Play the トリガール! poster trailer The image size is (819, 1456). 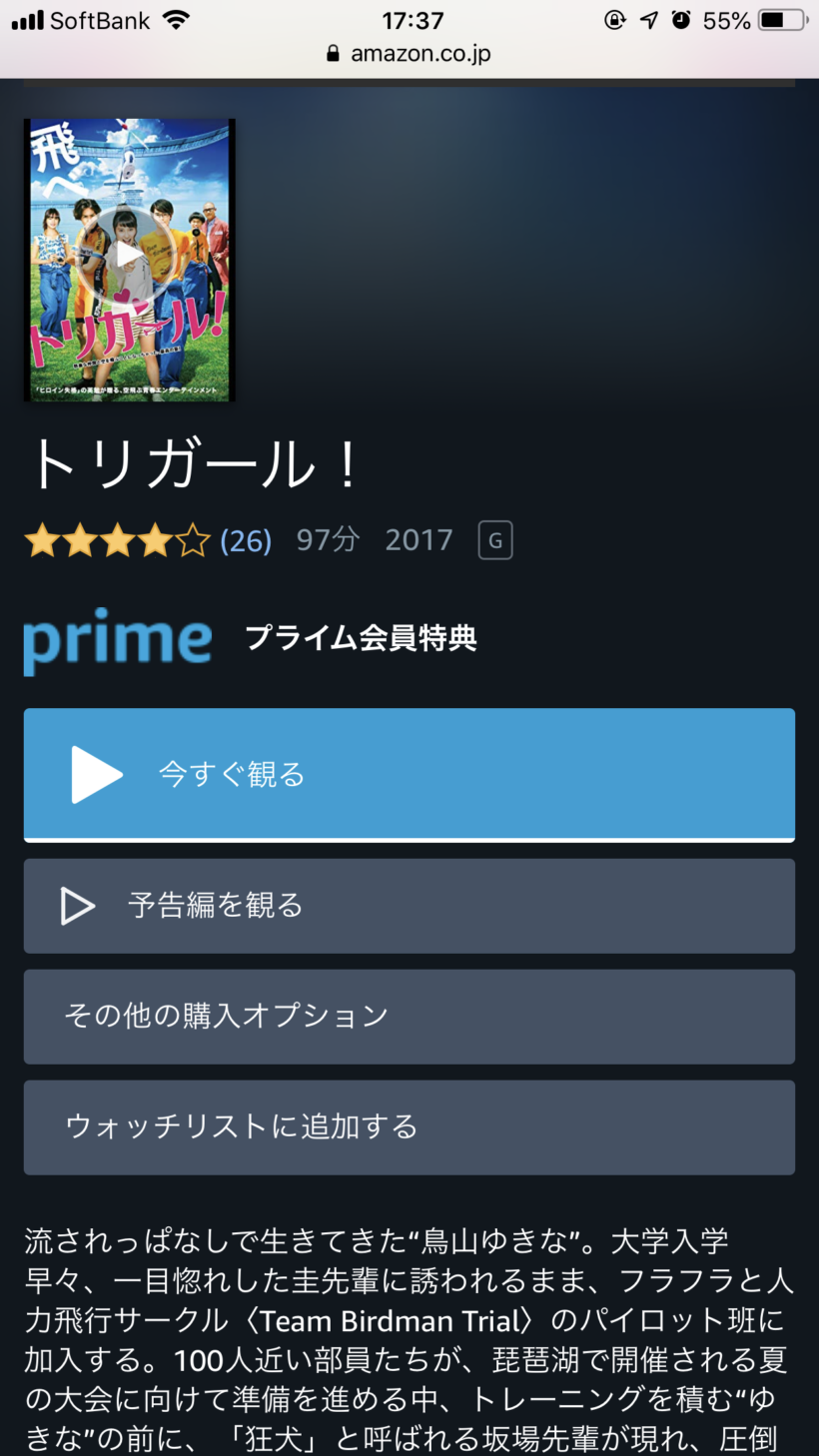coord(129,257)
